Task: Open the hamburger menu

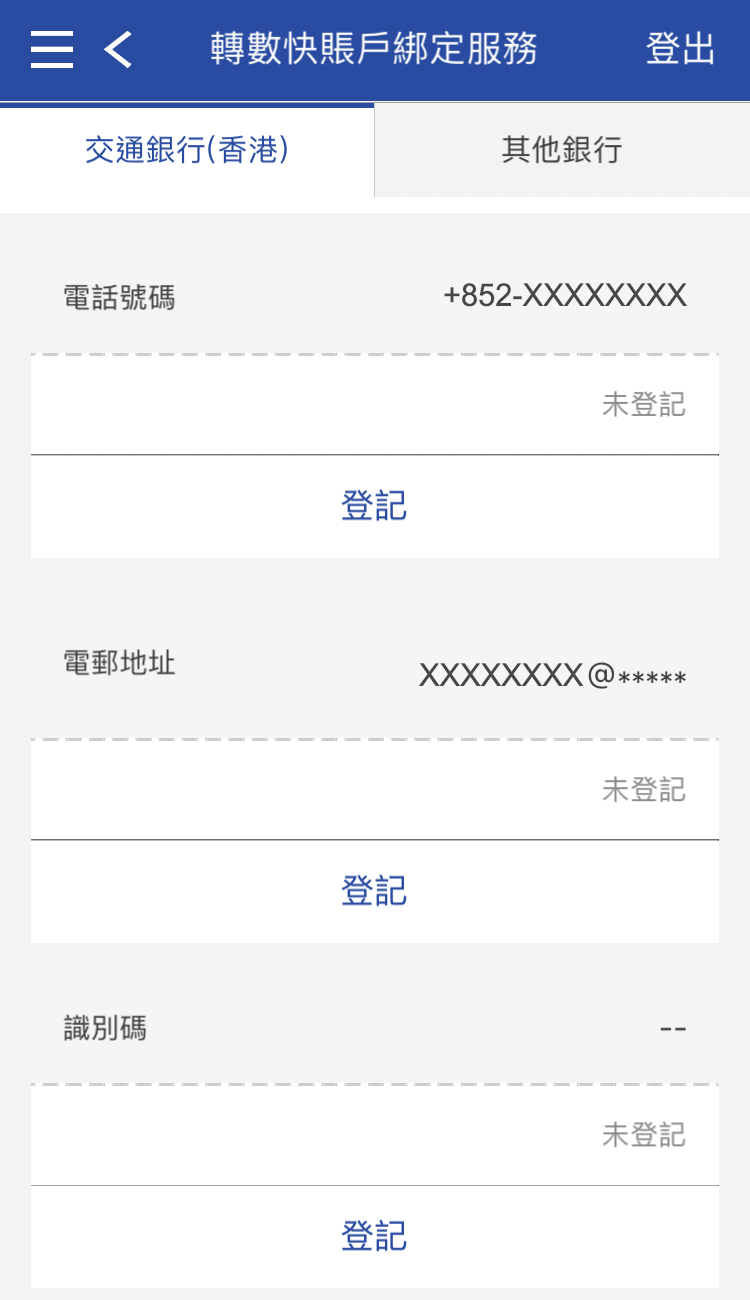Action: pyautogui.click(x=52, y=49)
